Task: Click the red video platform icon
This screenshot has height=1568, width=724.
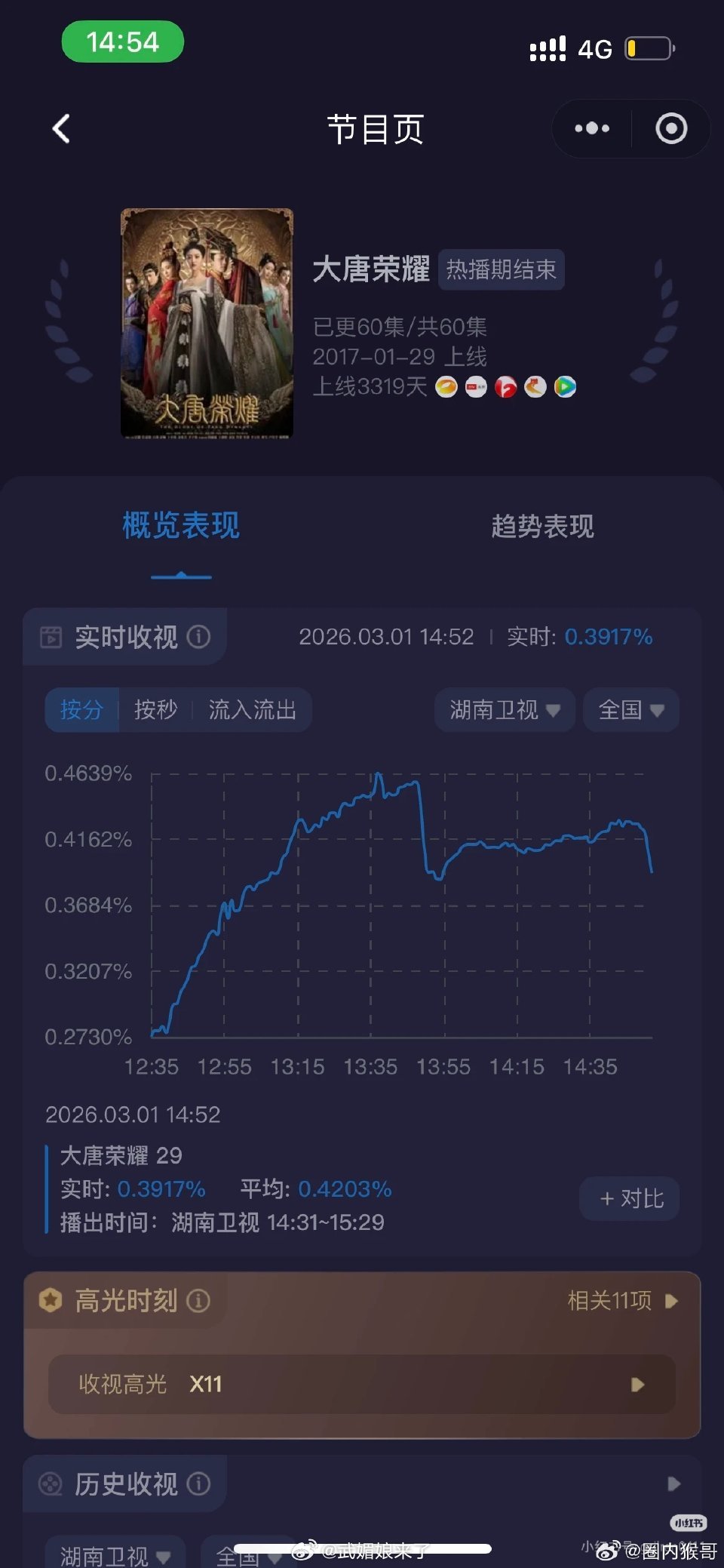Action: 507,386
